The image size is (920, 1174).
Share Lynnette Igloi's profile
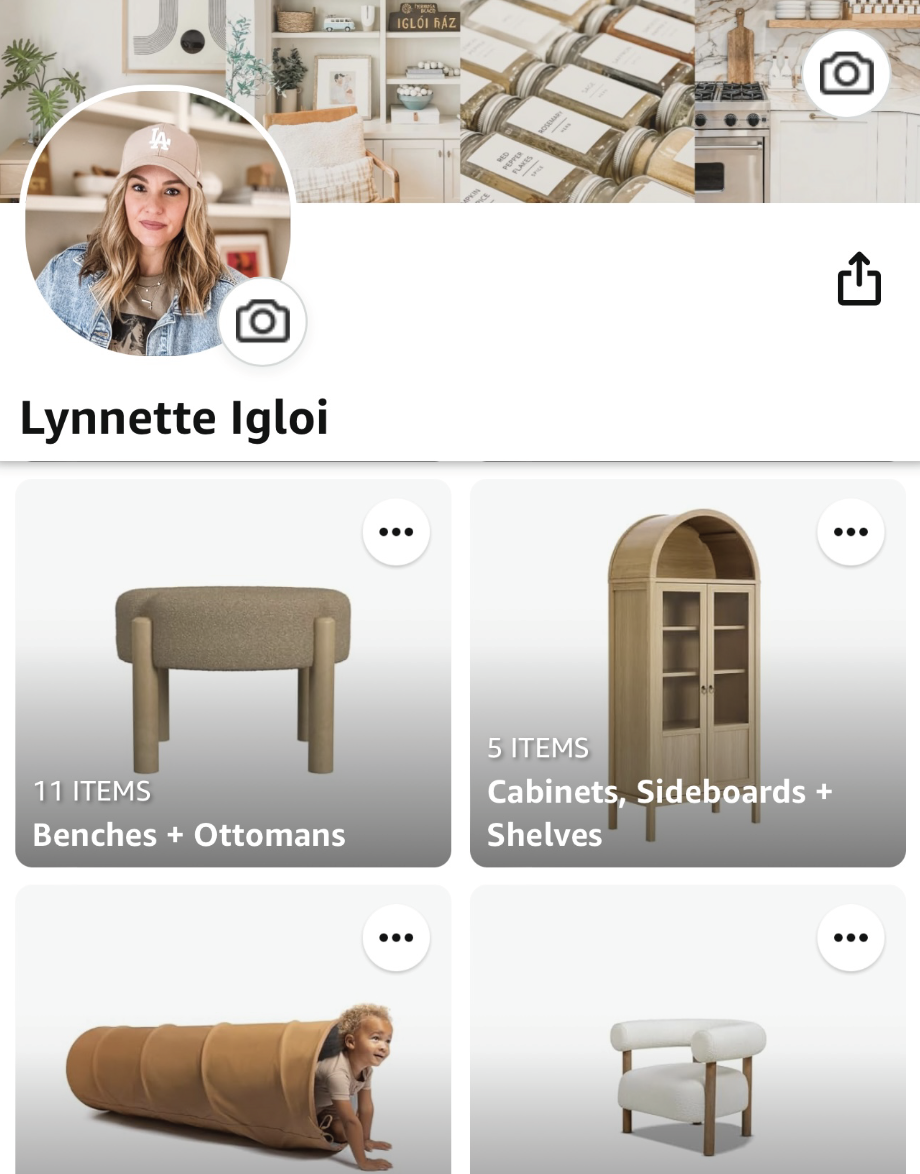pos(859,279)
